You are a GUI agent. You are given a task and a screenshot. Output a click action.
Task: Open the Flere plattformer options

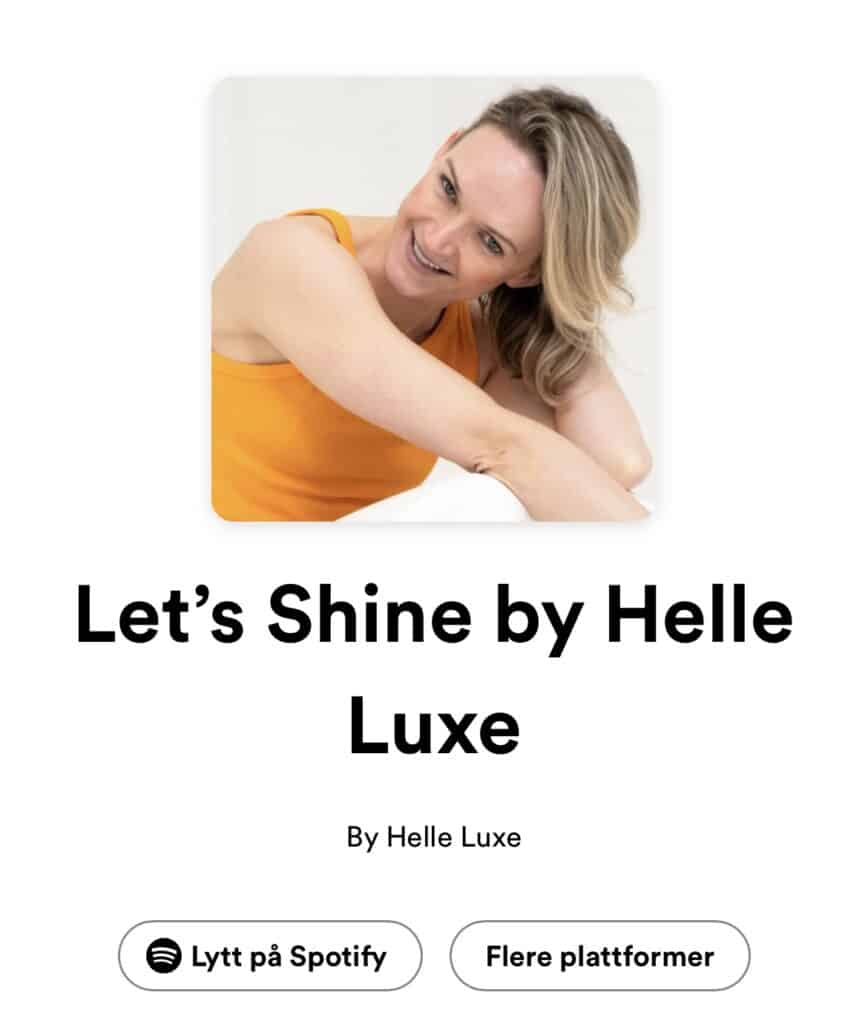click(x=599, y=956)
